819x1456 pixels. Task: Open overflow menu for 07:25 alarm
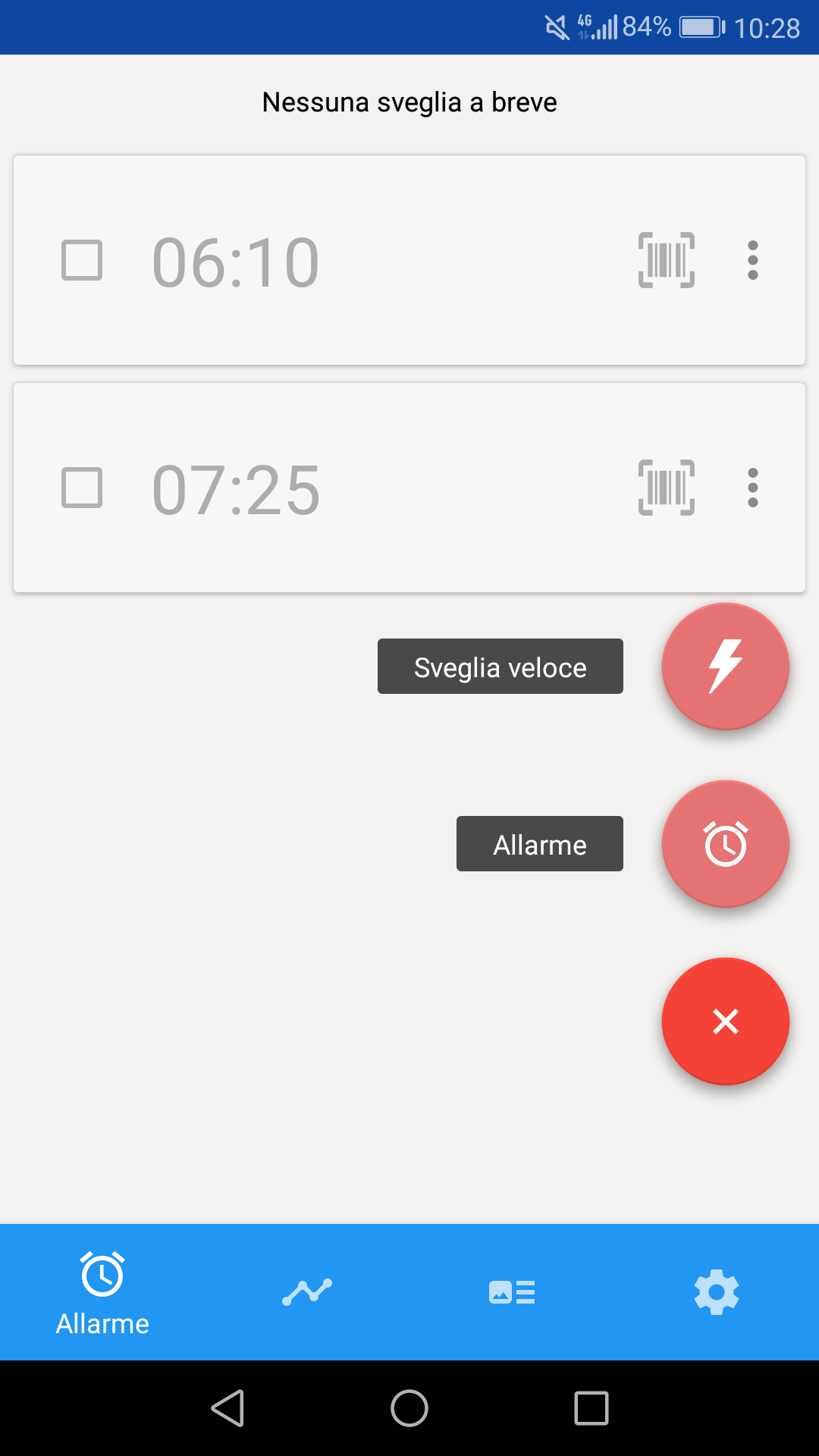tap(753, 488)
